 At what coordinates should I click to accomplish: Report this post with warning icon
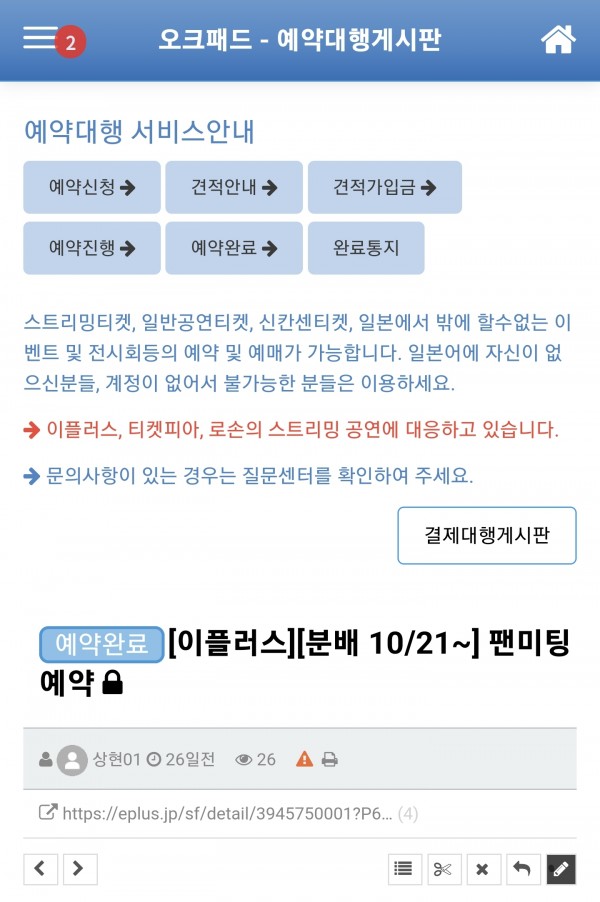[x=305, y=760]
